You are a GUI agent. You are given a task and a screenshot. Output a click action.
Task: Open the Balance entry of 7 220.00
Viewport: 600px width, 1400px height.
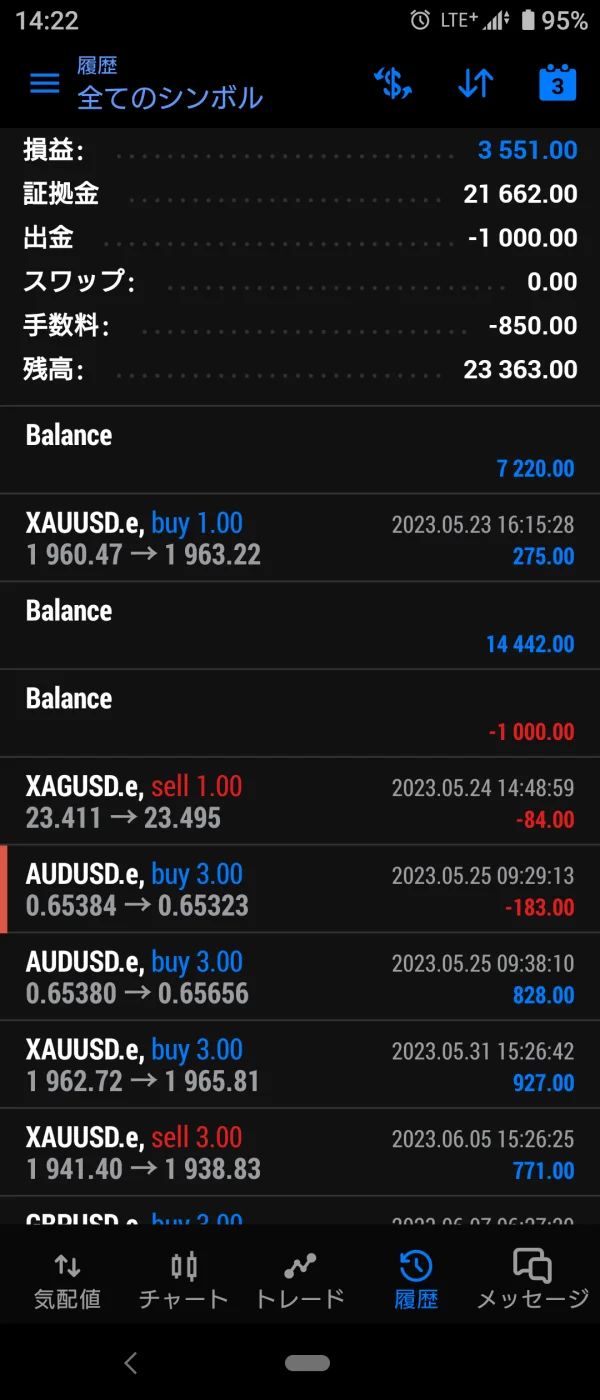300,450
